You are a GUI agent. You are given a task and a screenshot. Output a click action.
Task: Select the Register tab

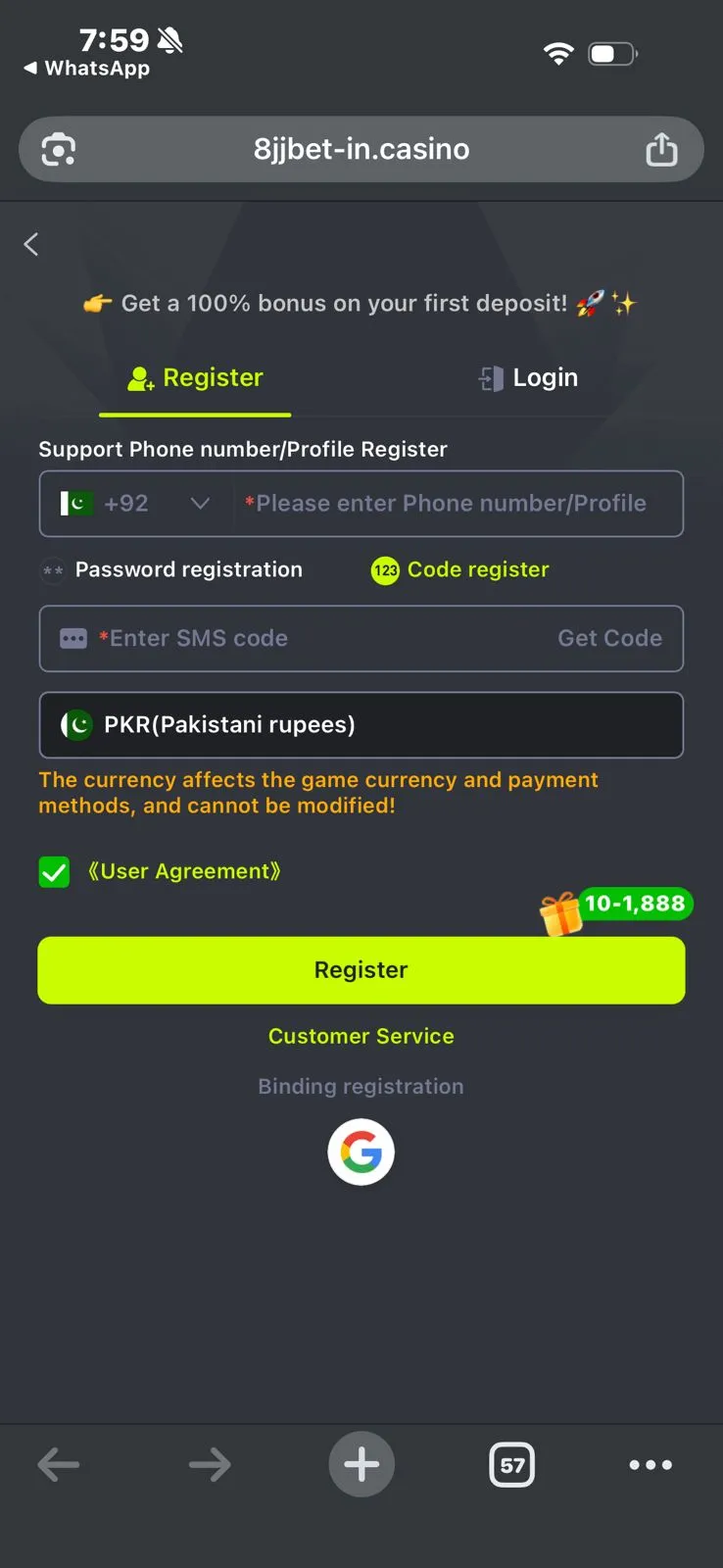pos(196,378)
